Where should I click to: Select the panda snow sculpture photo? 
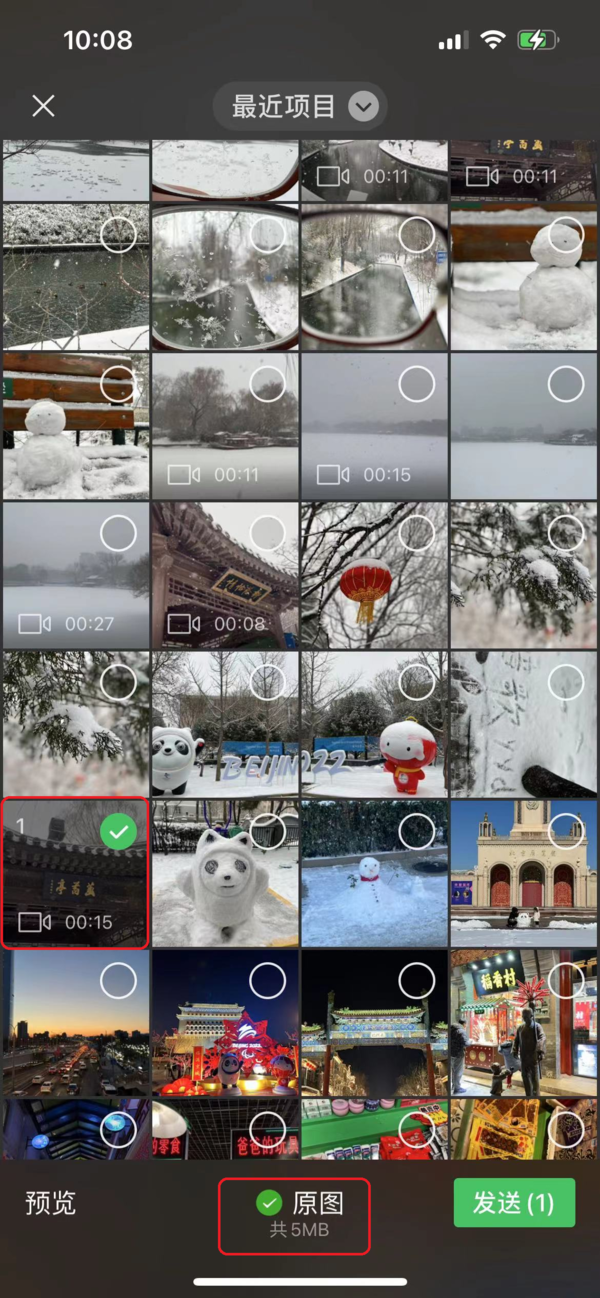[x=267, y=831]
